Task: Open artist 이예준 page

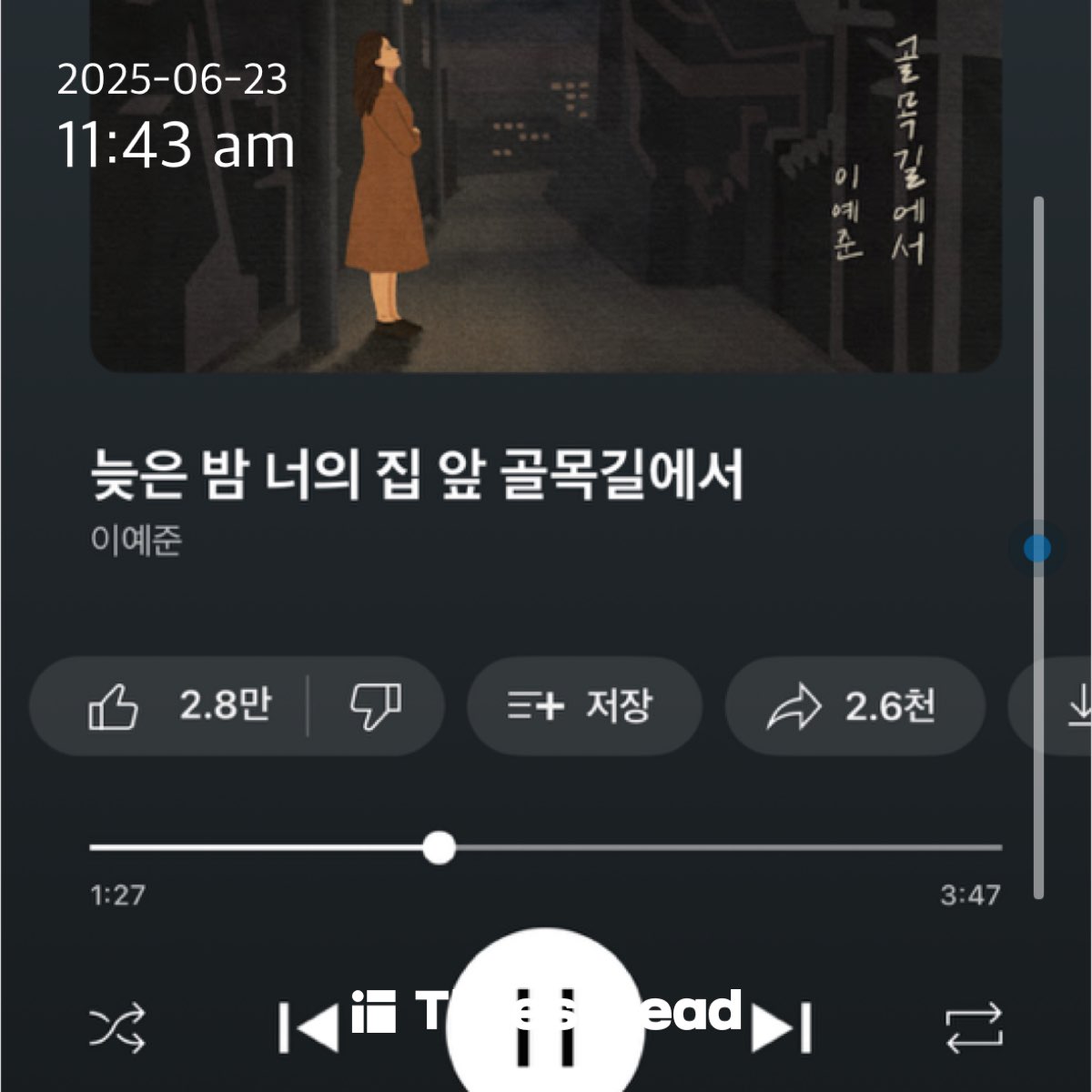Action: click(x=136, y=540)
